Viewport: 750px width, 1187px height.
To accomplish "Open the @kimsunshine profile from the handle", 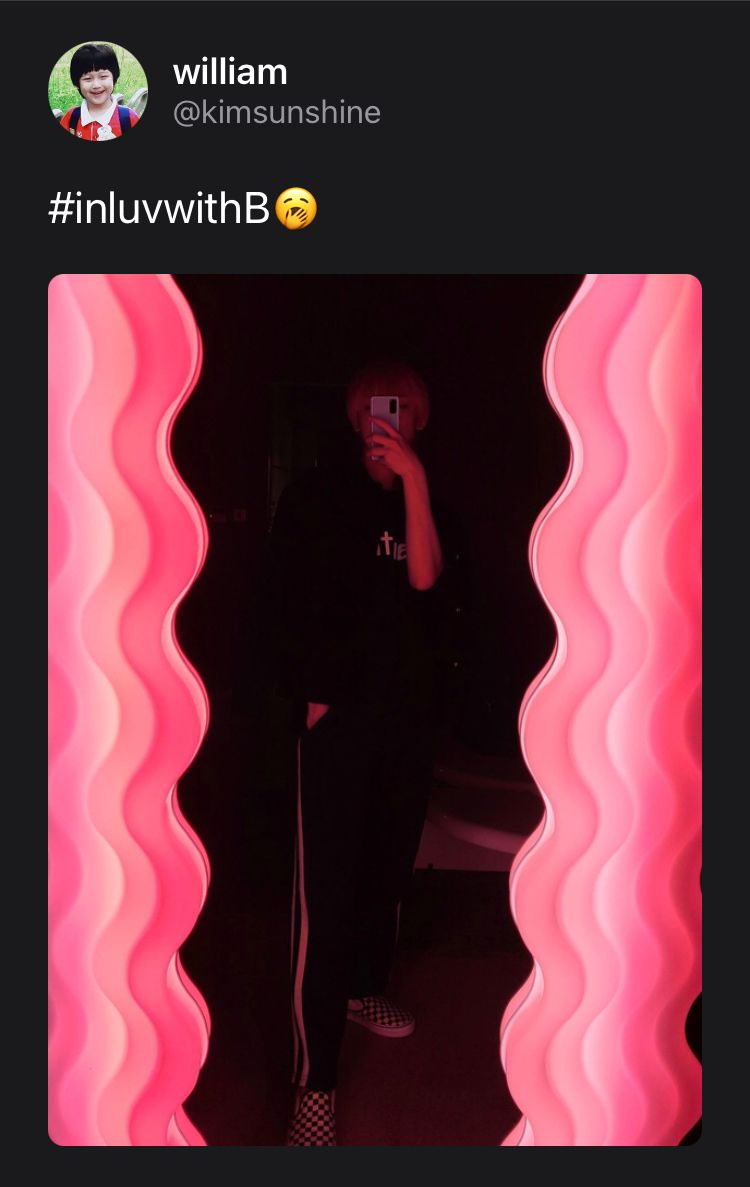I will pos(276,112).
